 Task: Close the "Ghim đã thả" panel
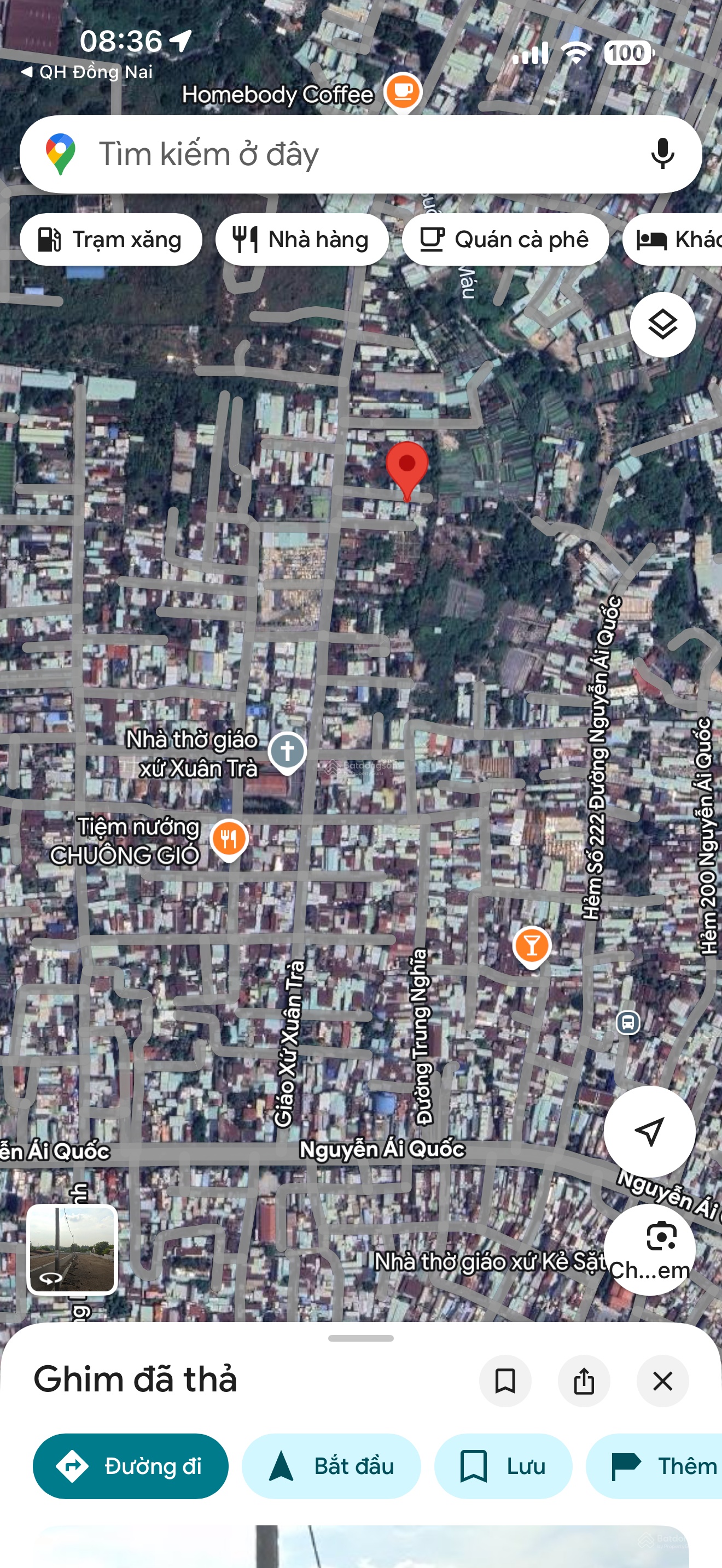point(662,1380)
